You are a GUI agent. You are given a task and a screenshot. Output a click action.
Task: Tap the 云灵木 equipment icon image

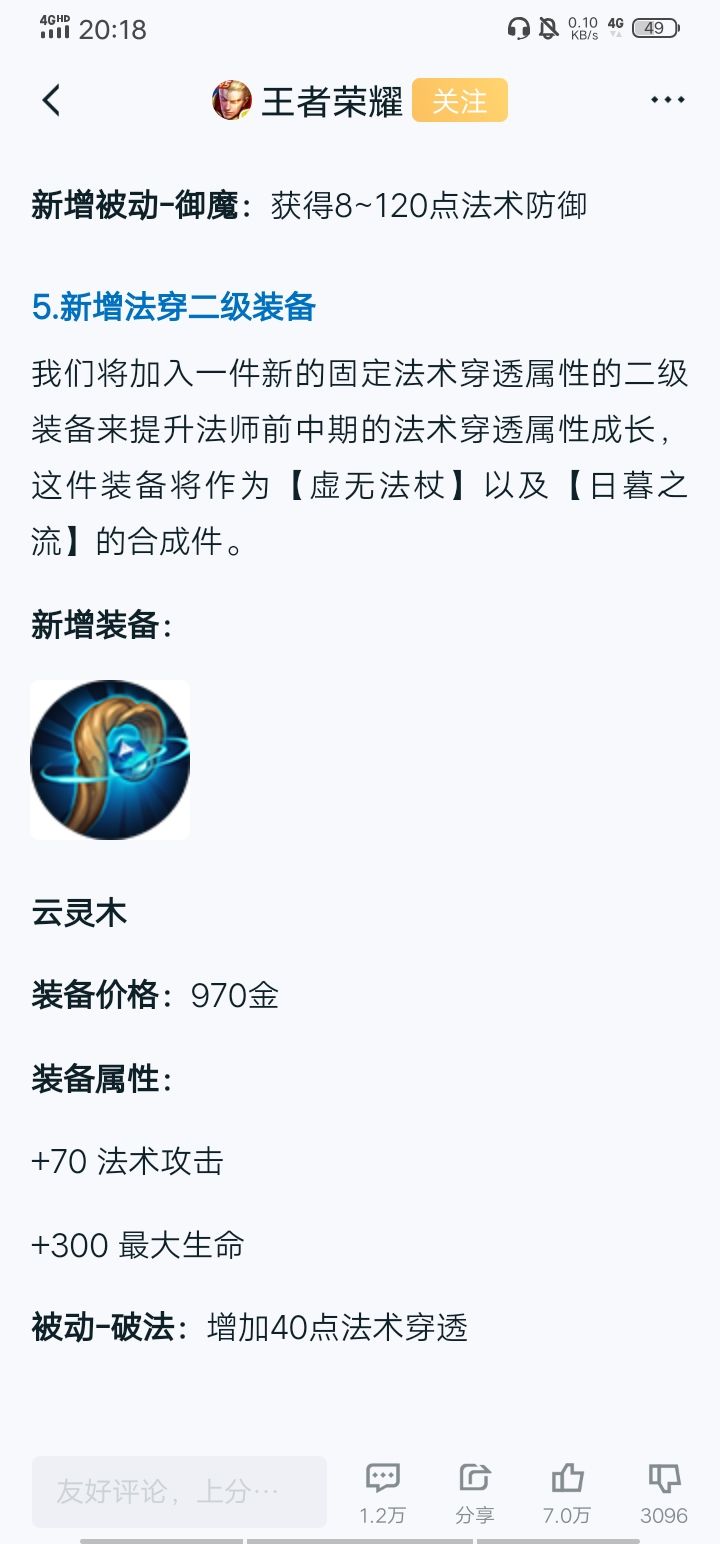tap(110, 759)
